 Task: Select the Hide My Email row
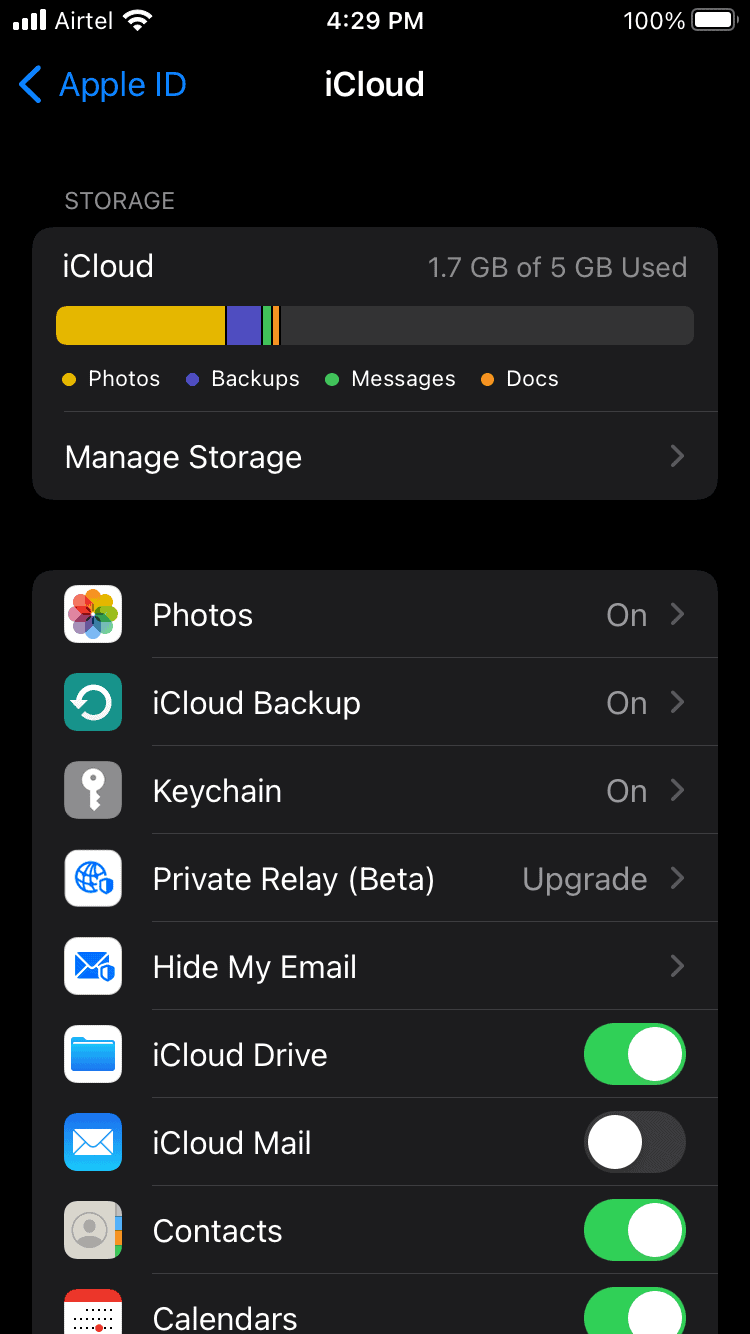pos(375,966)
